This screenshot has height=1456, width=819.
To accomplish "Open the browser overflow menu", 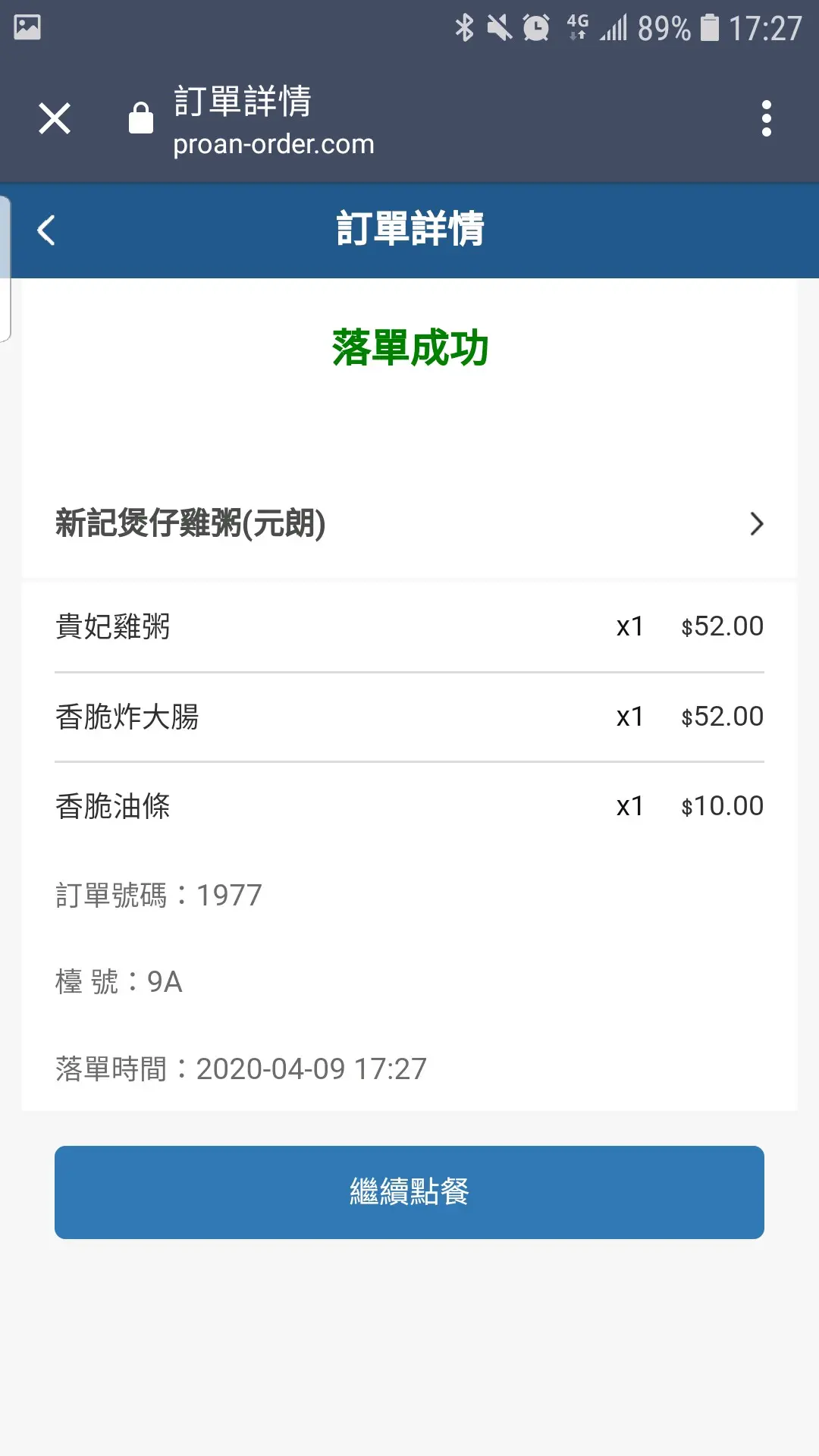I will coord(766,119).
